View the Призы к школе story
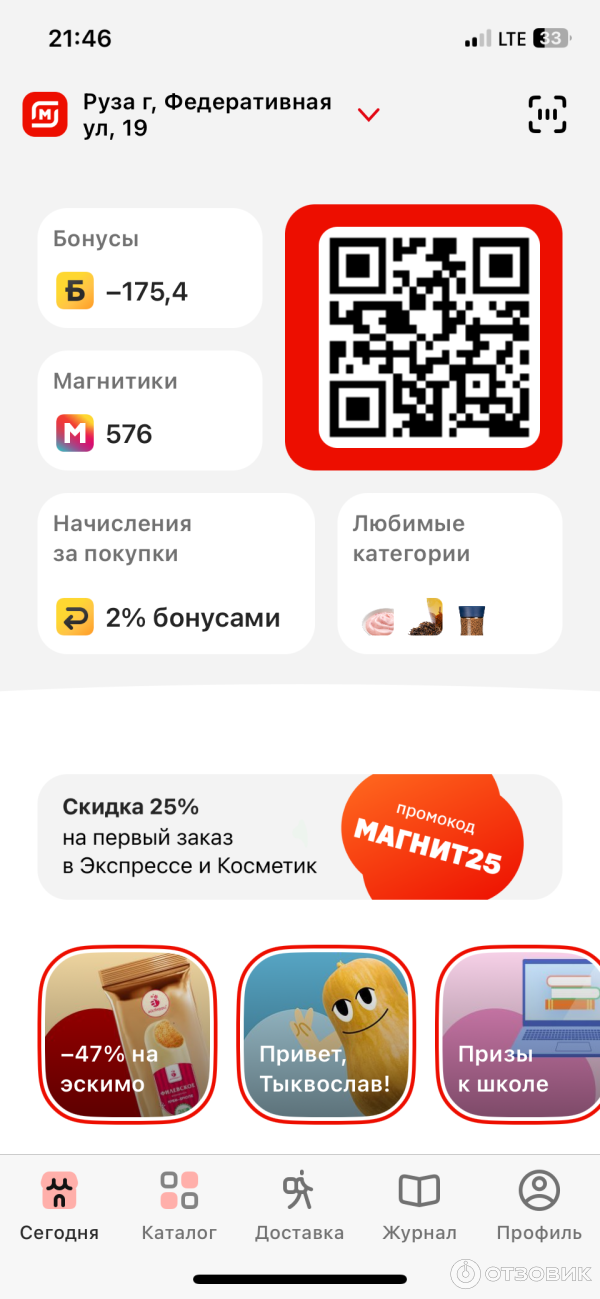 point(520,1032)
